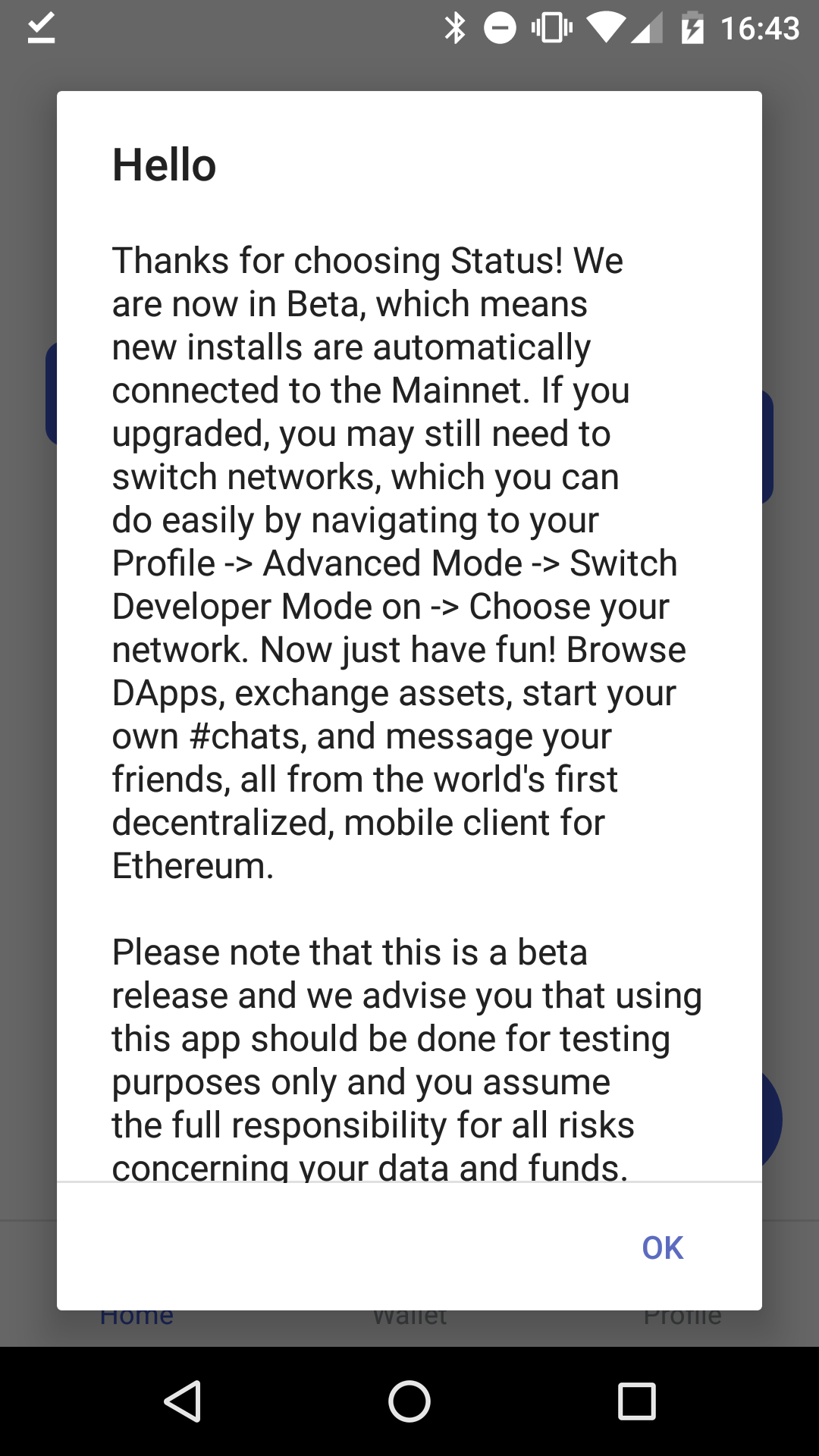Tap the Android home circle button
This screenshot has width=819, height=1456.
[x=409, y=1399]
